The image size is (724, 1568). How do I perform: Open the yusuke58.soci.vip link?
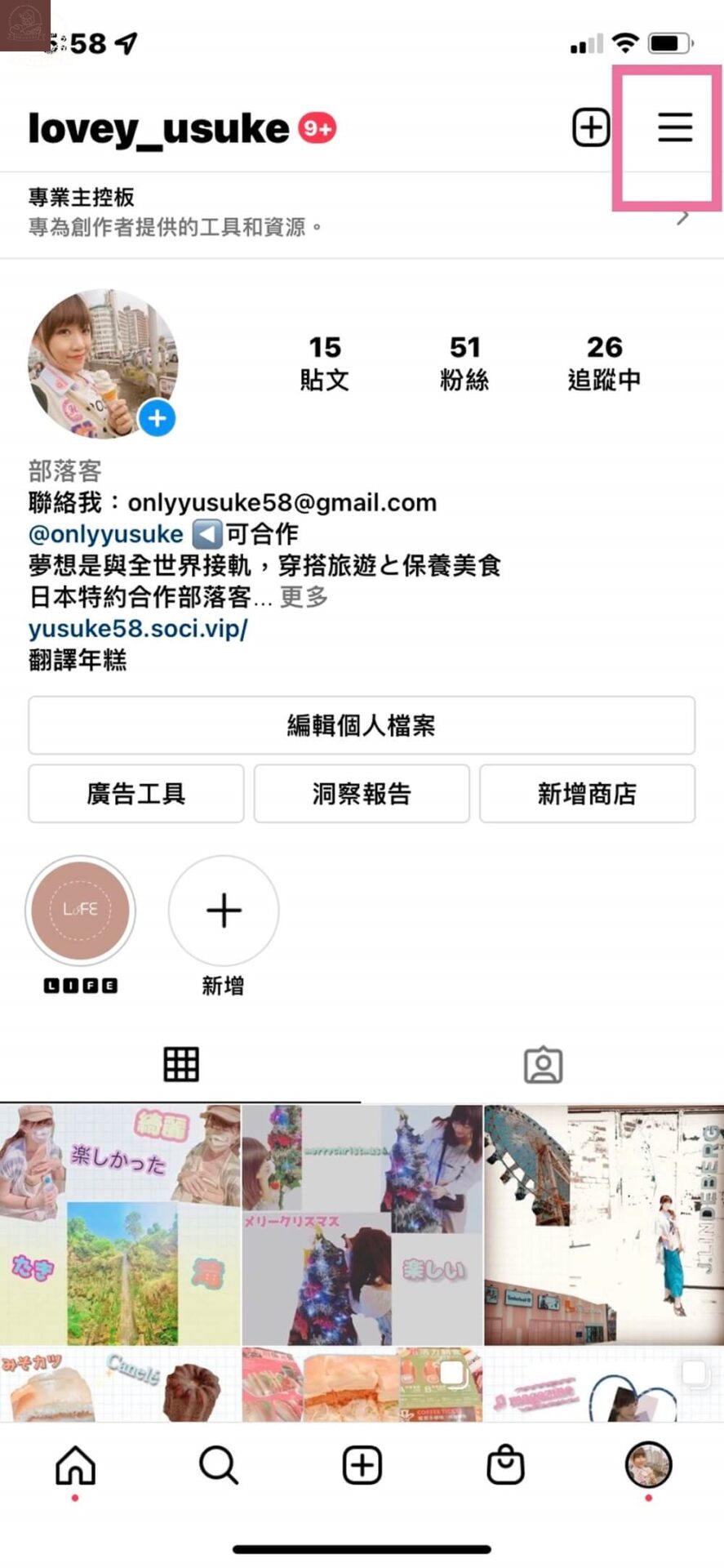coord(138,629)
